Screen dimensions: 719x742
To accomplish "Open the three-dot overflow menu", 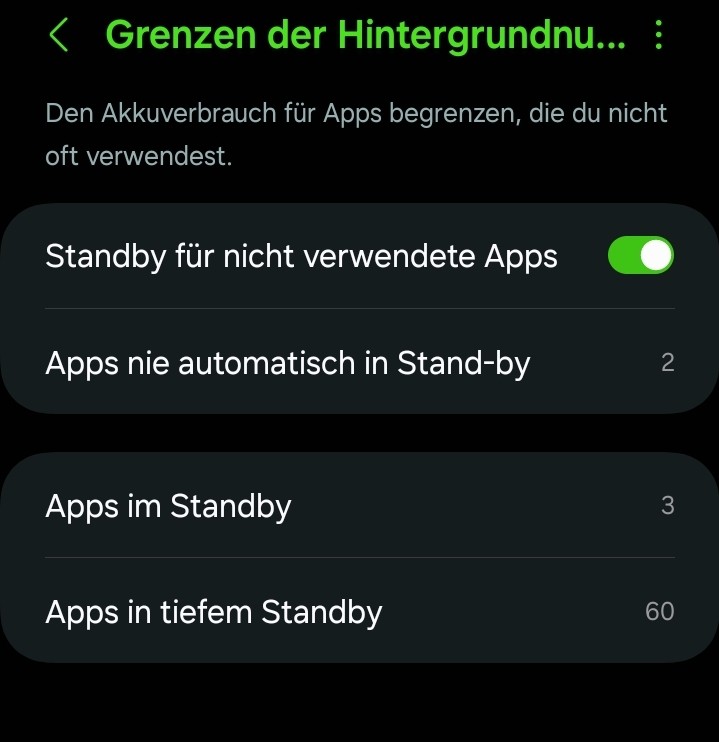I will pos(658,36).
